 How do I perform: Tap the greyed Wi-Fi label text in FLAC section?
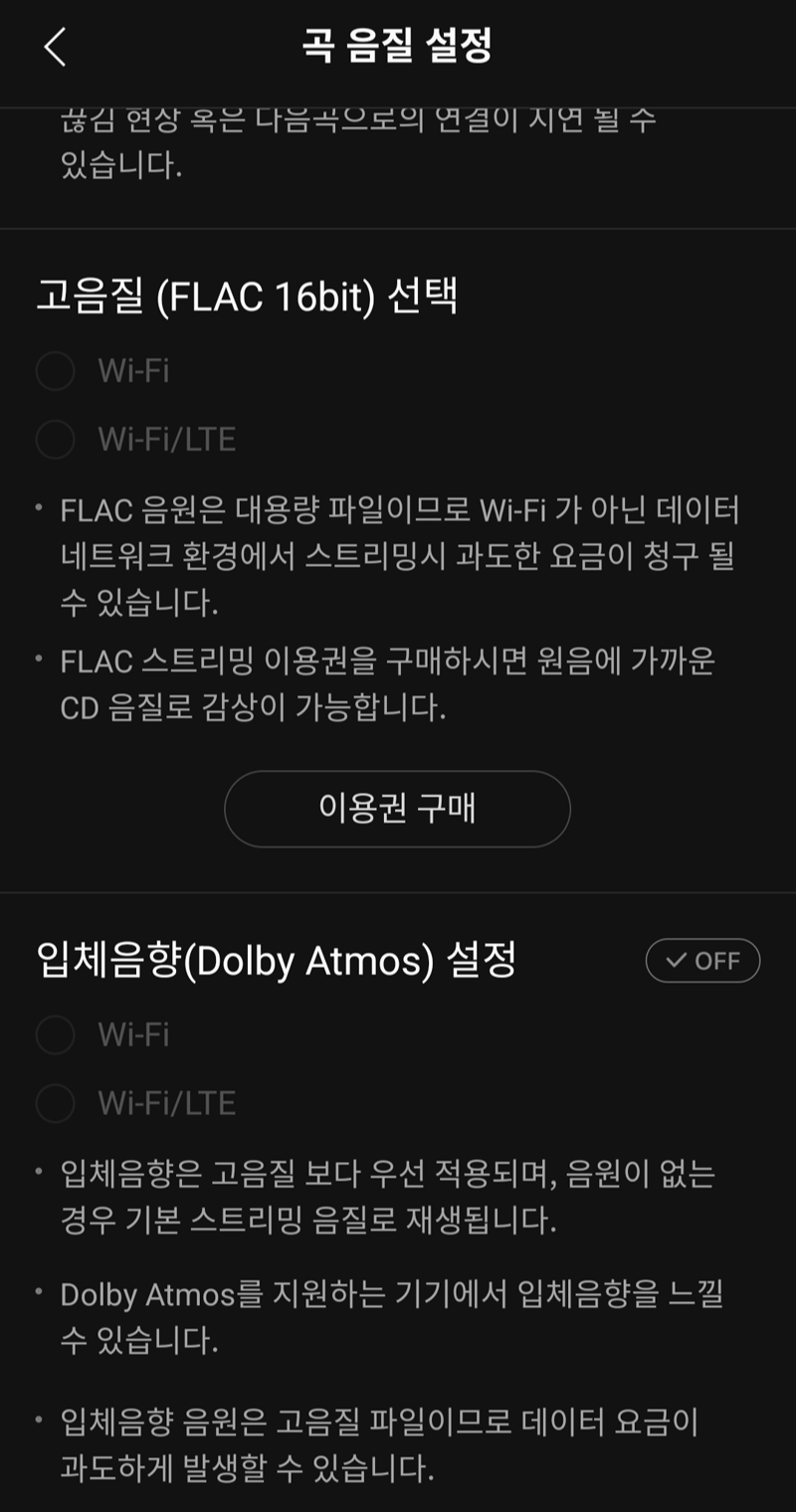coord(132,372)
